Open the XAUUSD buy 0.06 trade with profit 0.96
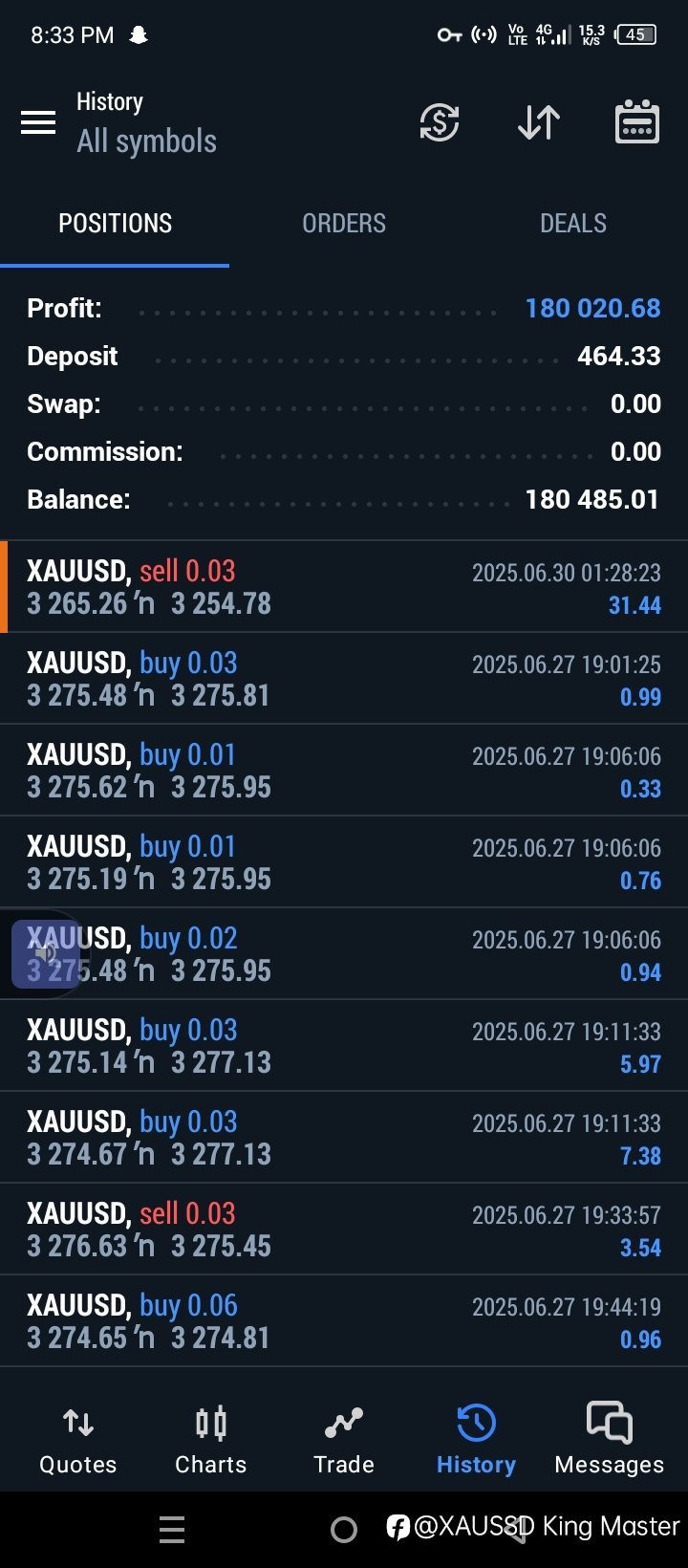 (344, 1321)
